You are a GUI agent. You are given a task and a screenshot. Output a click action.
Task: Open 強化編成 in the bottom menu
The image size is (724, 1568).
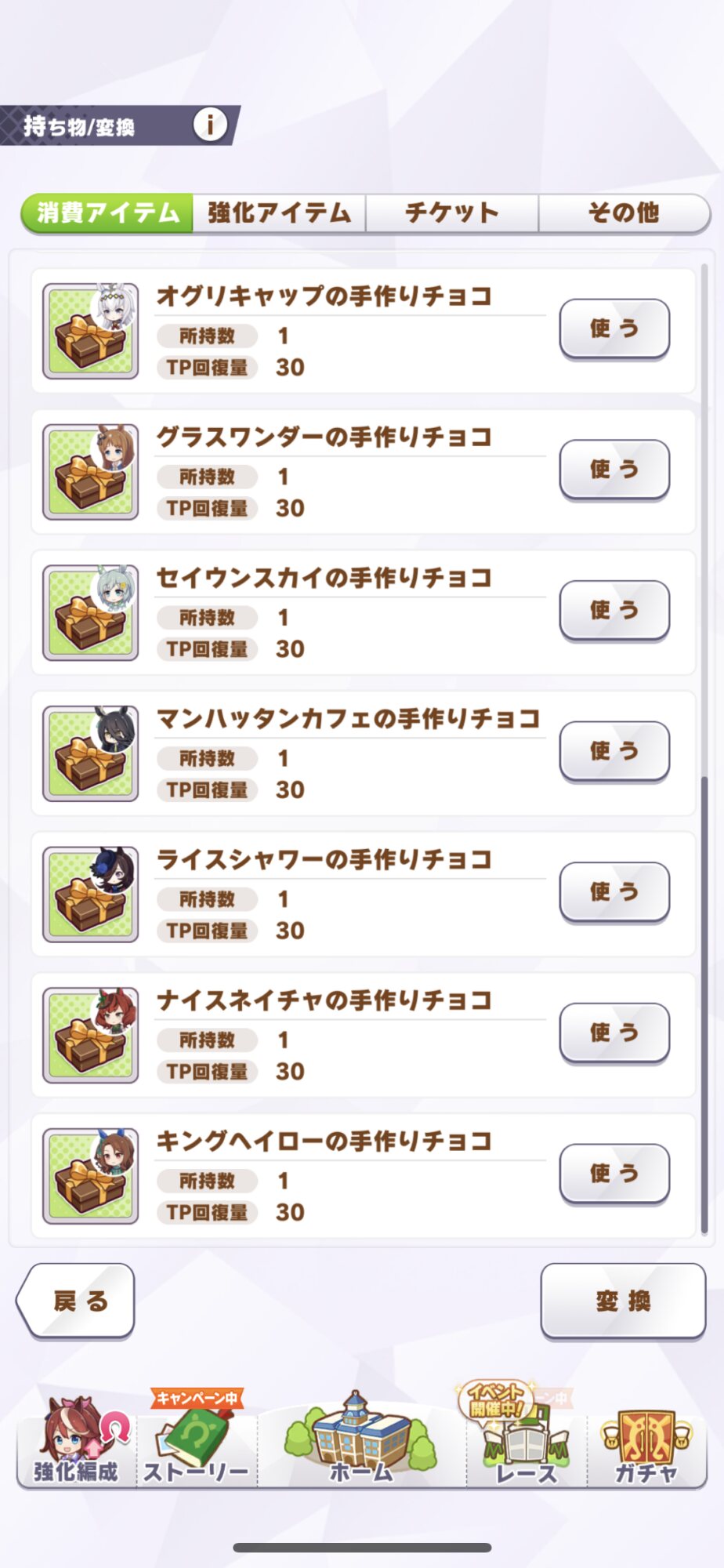[x=77, y=1443]
